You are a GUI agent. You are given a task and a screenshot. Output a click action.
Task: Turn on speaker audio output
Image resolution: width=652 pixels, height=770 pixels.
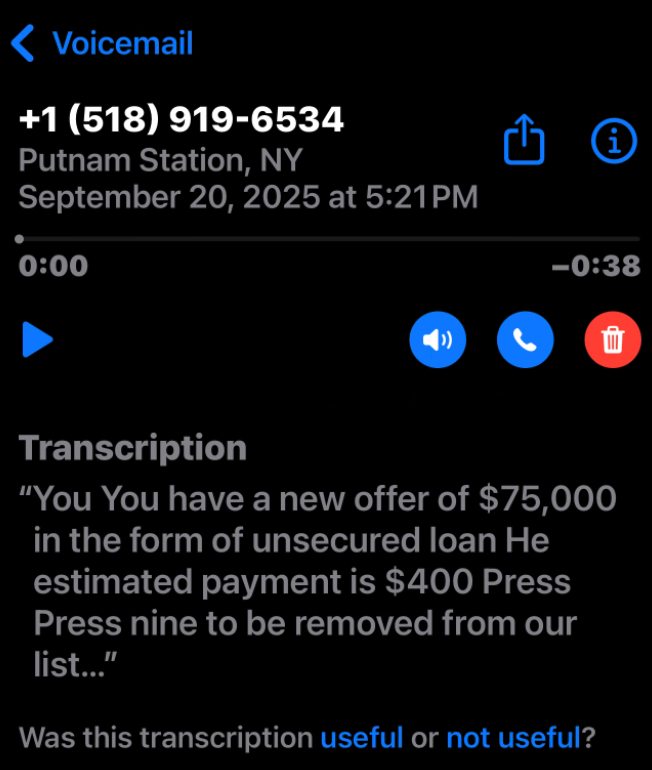(x=438, y=340)
